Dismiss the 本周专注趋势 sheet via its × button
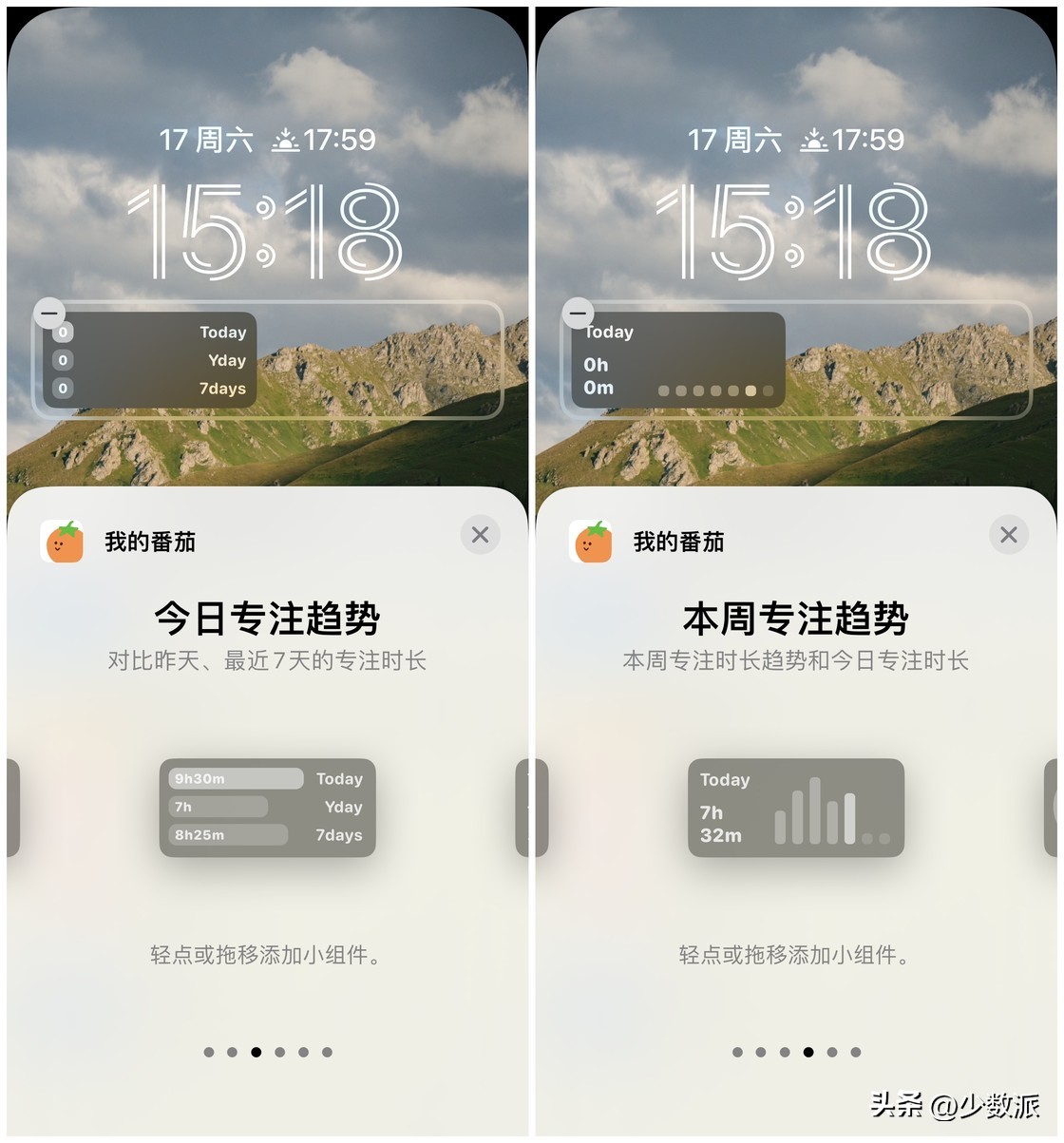 coord(1008,535)
